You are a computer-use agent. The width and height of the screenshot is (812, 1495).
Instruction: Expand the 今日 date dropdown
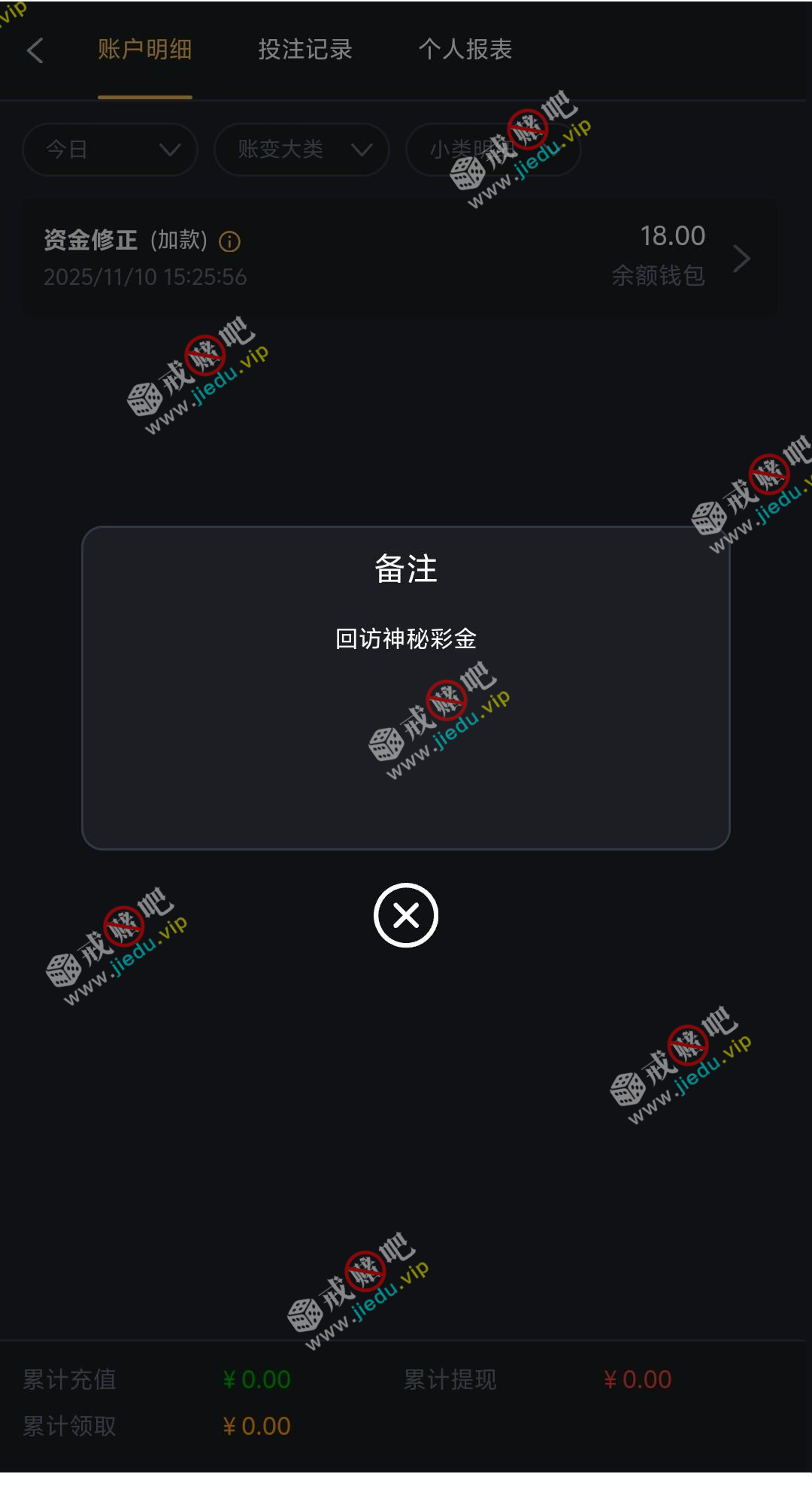111,150
